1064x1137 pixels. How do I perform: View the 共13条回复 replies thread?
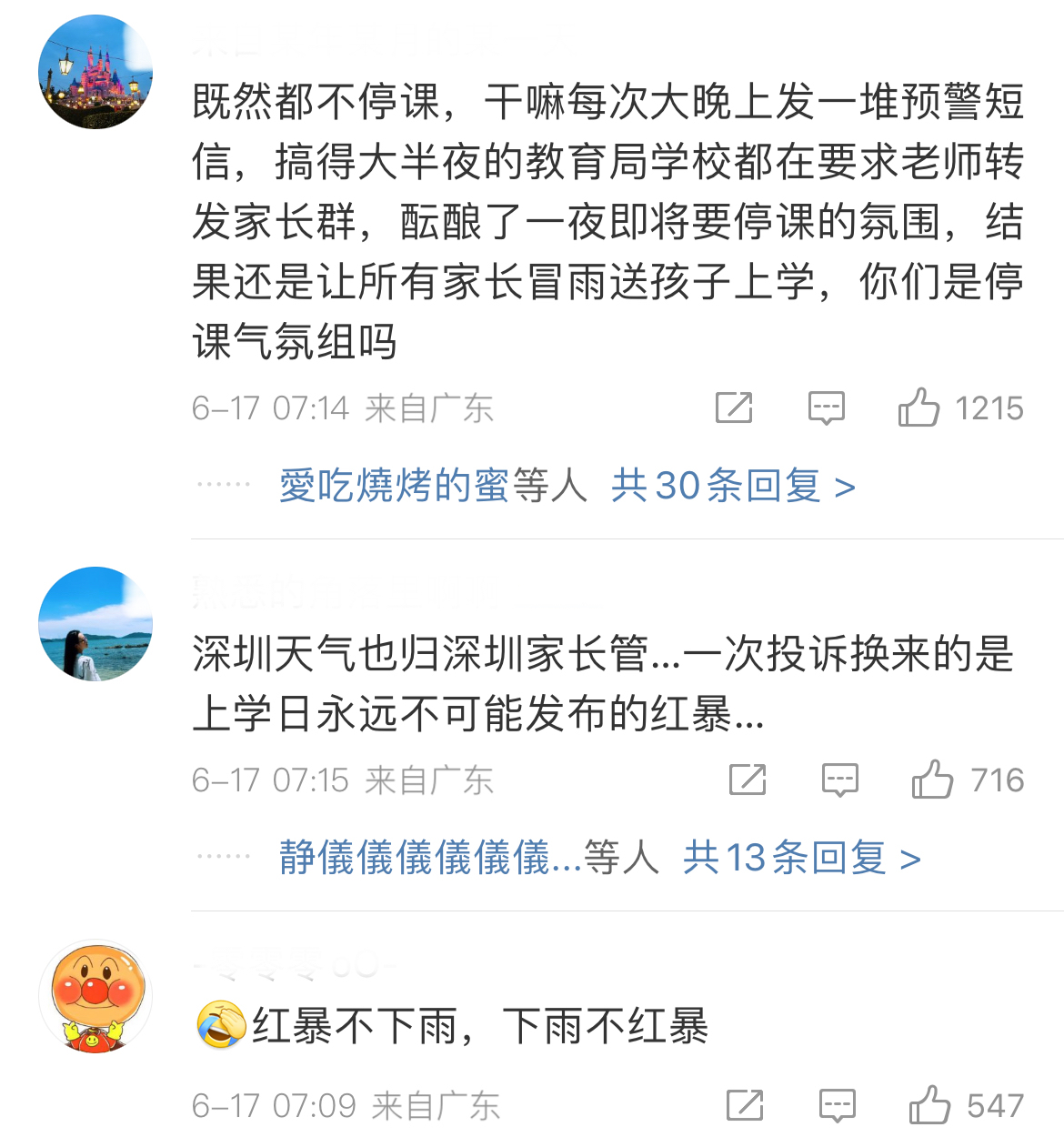tap(801, 857)
